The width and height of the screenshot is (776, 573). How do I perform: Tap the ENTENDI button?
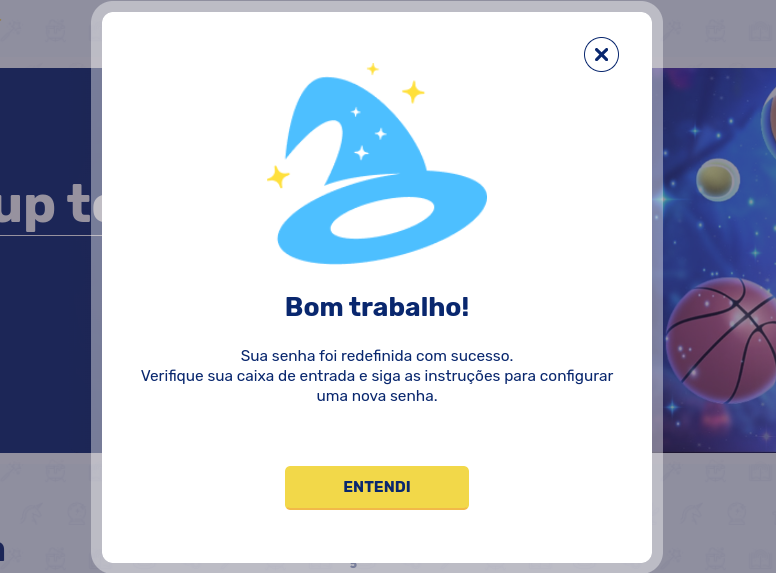coord(377,487)
